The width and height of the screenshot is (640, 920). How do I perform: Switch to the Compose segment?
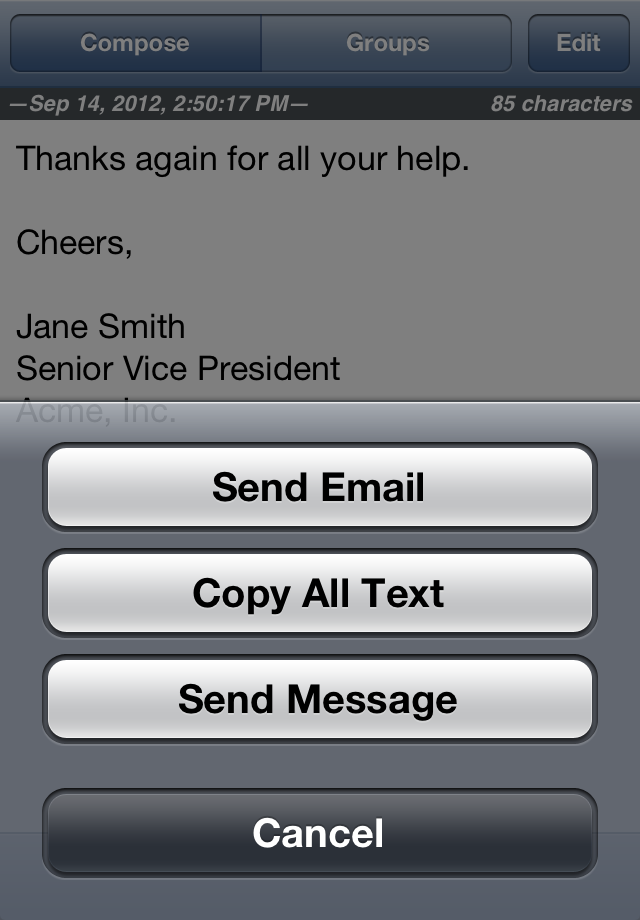135,44
